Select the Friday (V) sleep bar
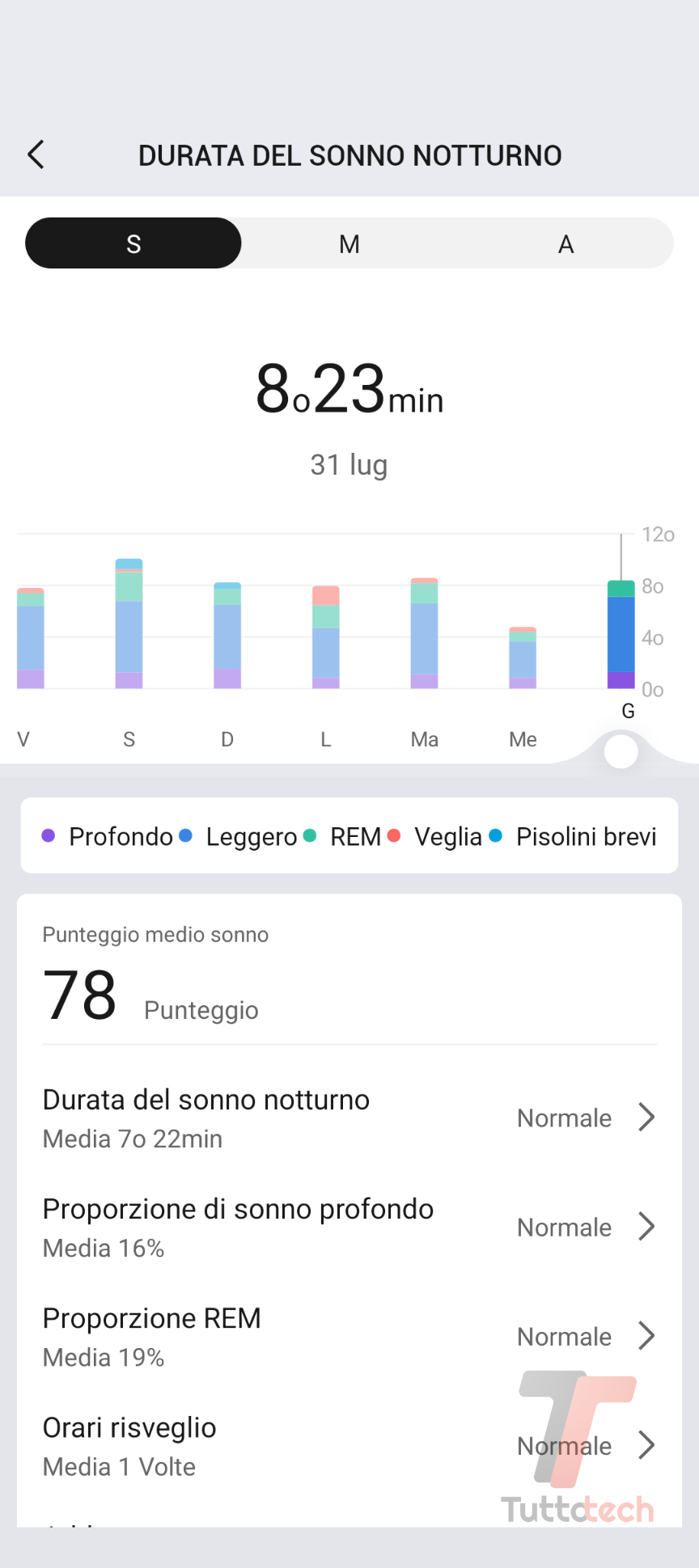The width and height of the screenshot is (699, 1568). (31, 638)
